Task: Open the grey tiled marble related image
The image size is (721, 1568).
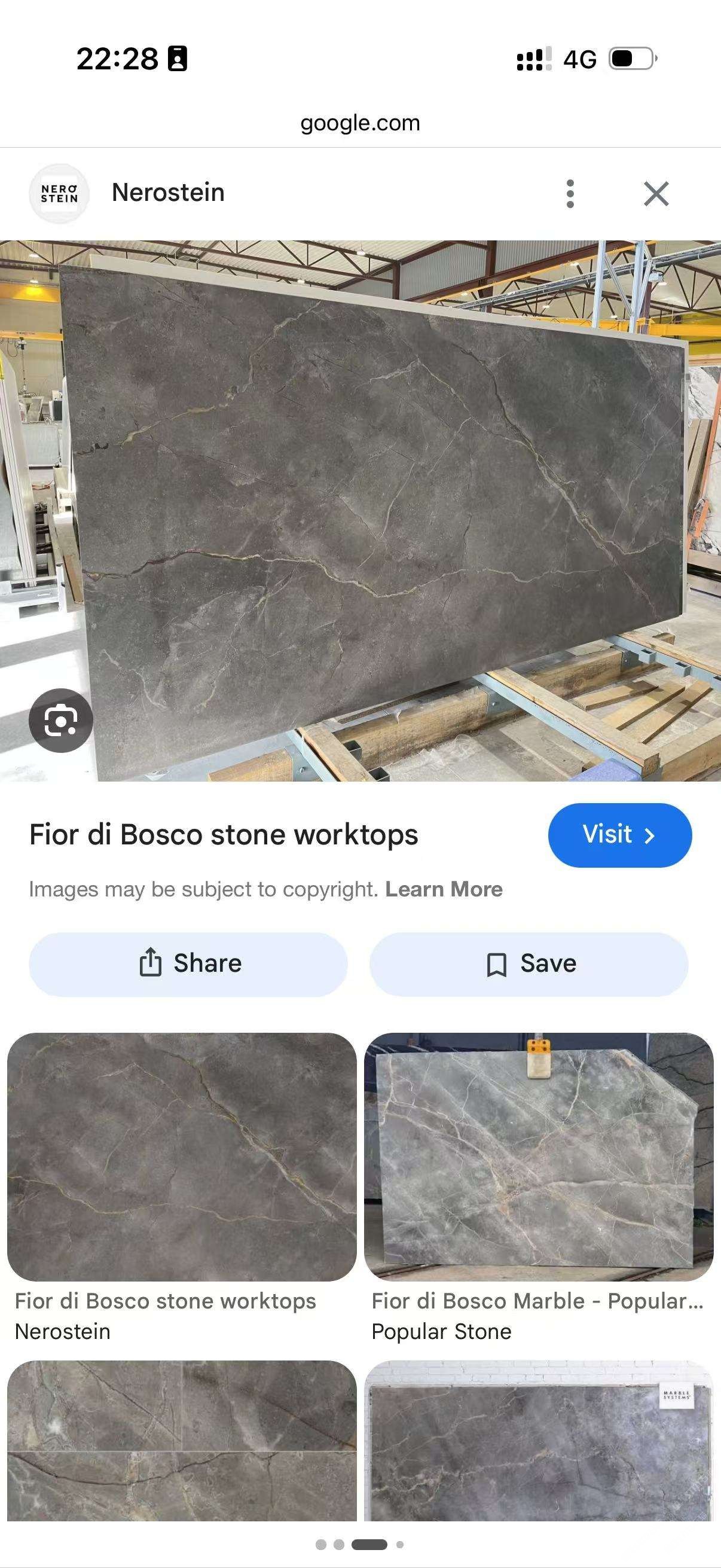Action: (181, 1442)
